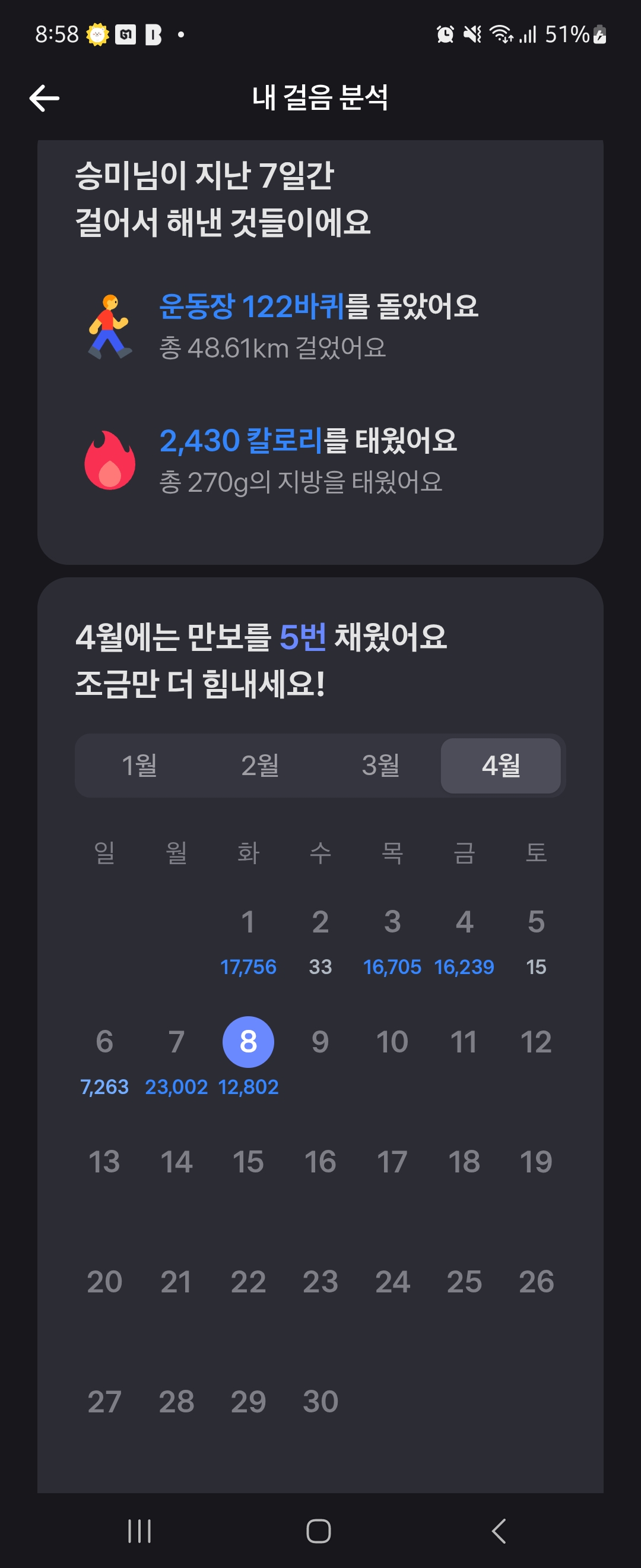Switch to the 3월 month tab

380,765
